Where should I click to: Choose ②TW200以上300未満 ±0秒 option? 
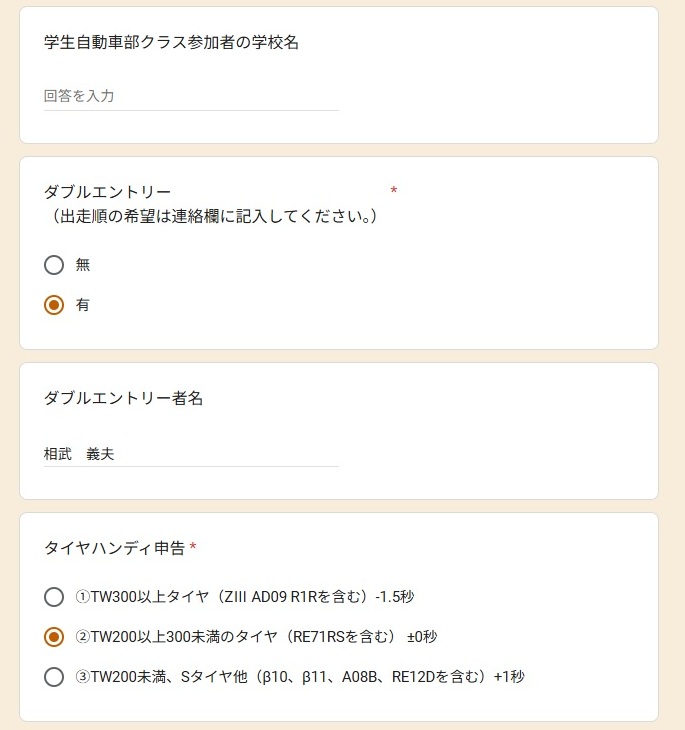(54, 637)
